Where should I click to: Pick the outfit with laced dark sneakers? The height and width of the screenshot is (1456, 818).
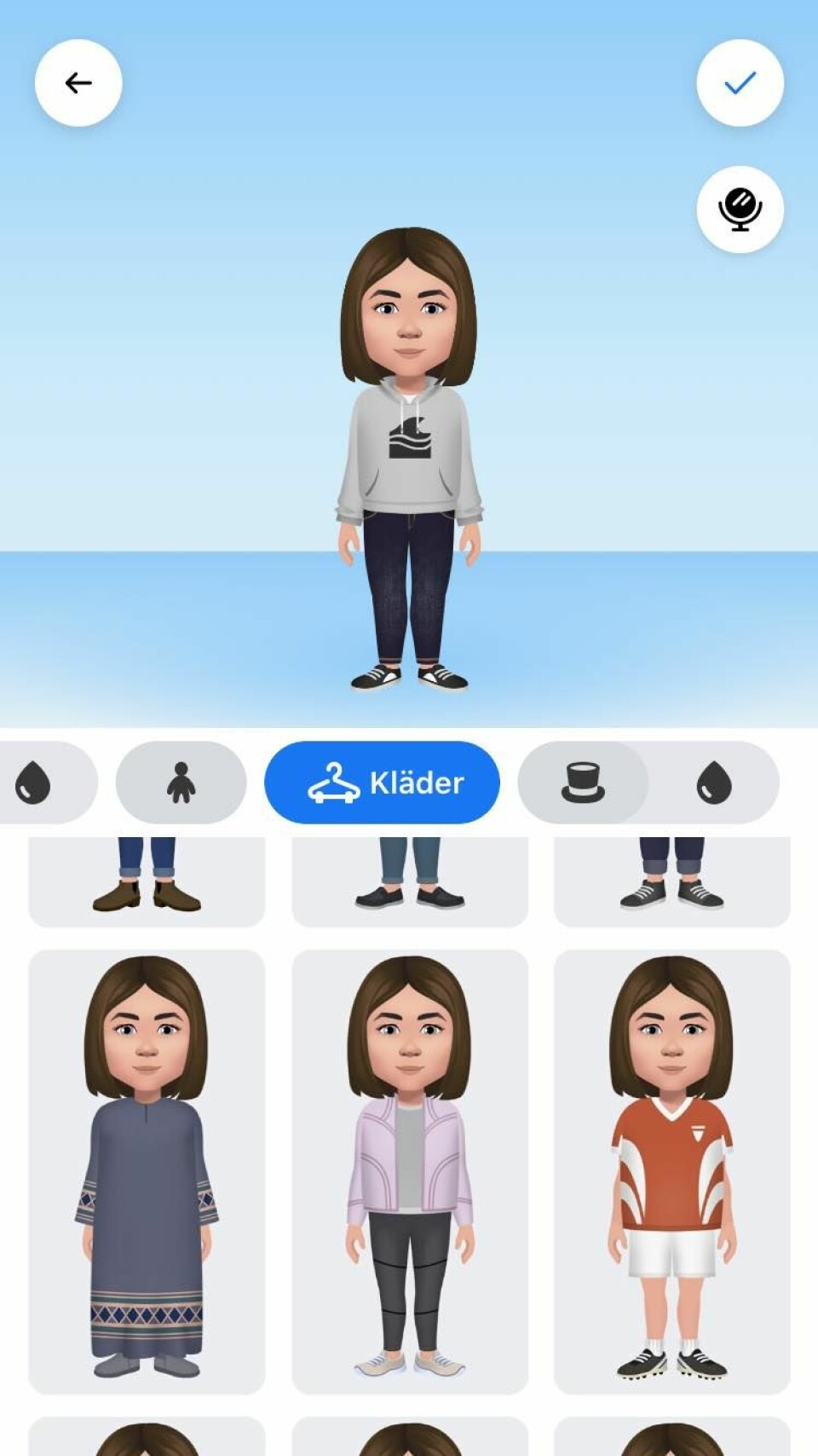pyautogui.click(x=671, y=881)
